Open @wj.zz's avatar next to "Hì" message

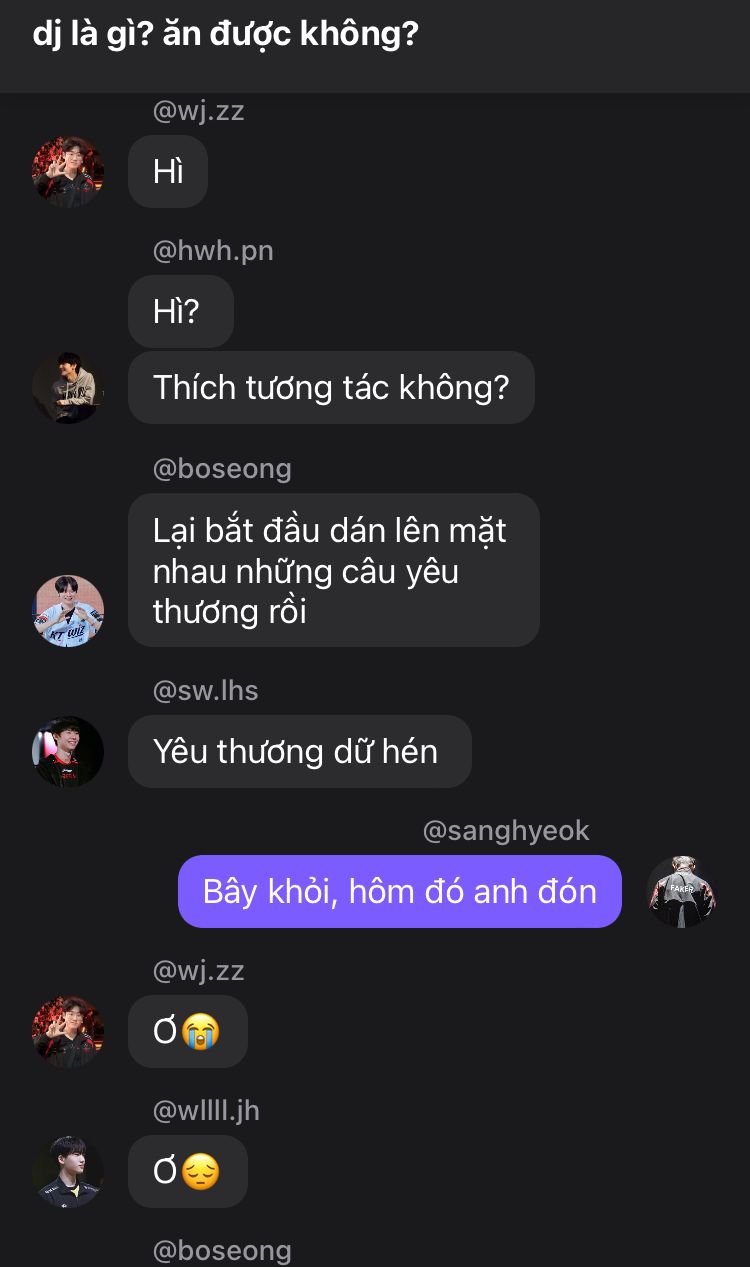68,171
